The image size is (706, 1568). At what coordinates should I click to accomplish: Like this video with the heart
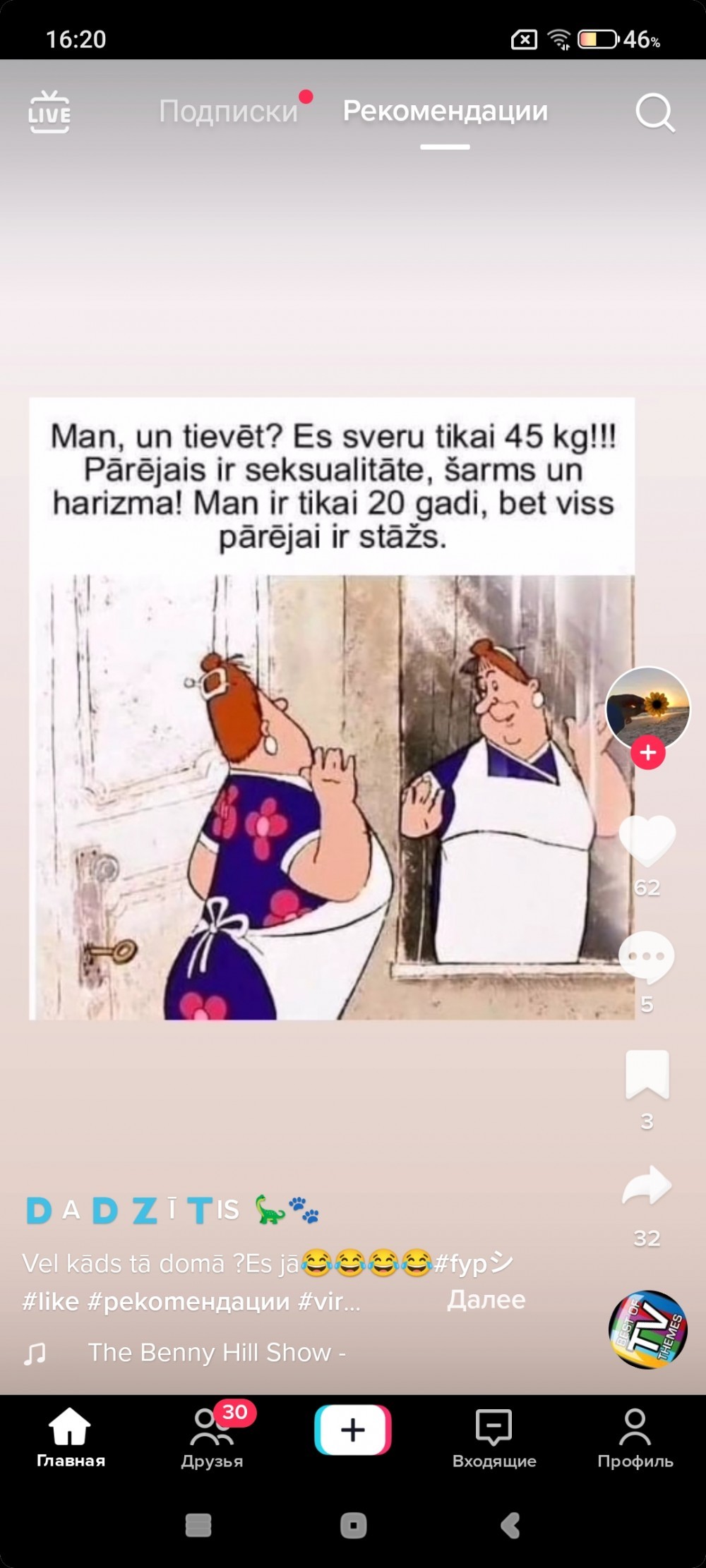tap(647, 839)
